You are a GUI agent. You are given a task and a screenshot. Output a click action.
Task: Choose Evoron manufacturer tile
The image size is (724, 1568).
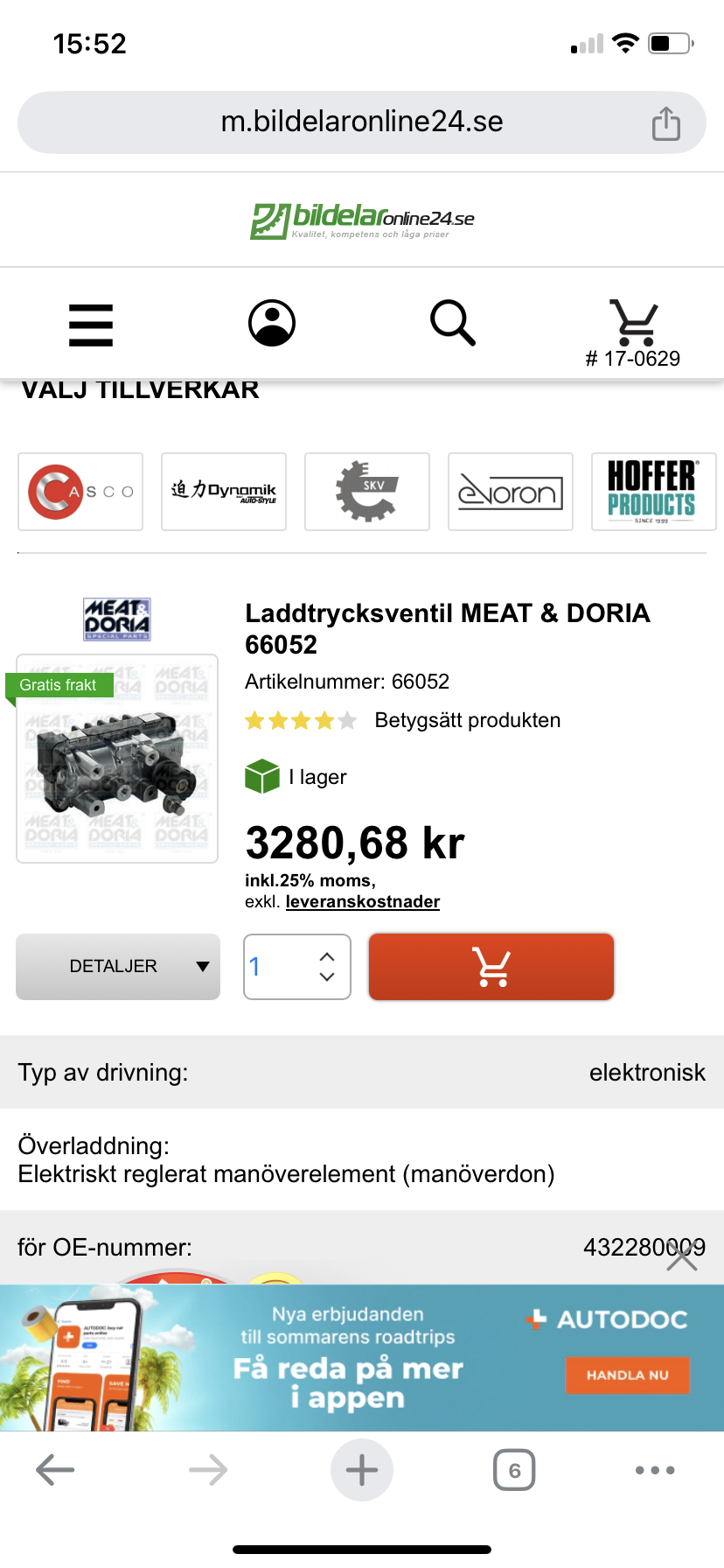pos(511,492)
